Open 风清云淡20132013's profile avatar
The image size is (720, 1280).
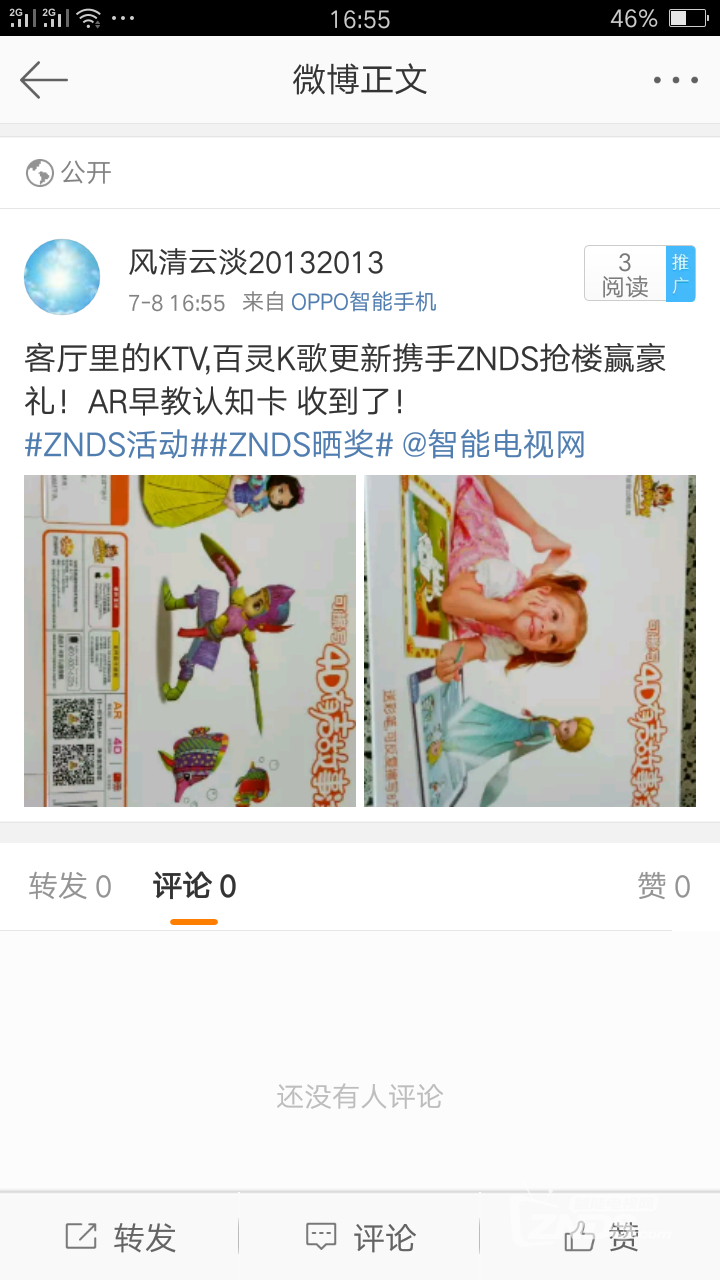coord(62,277)
